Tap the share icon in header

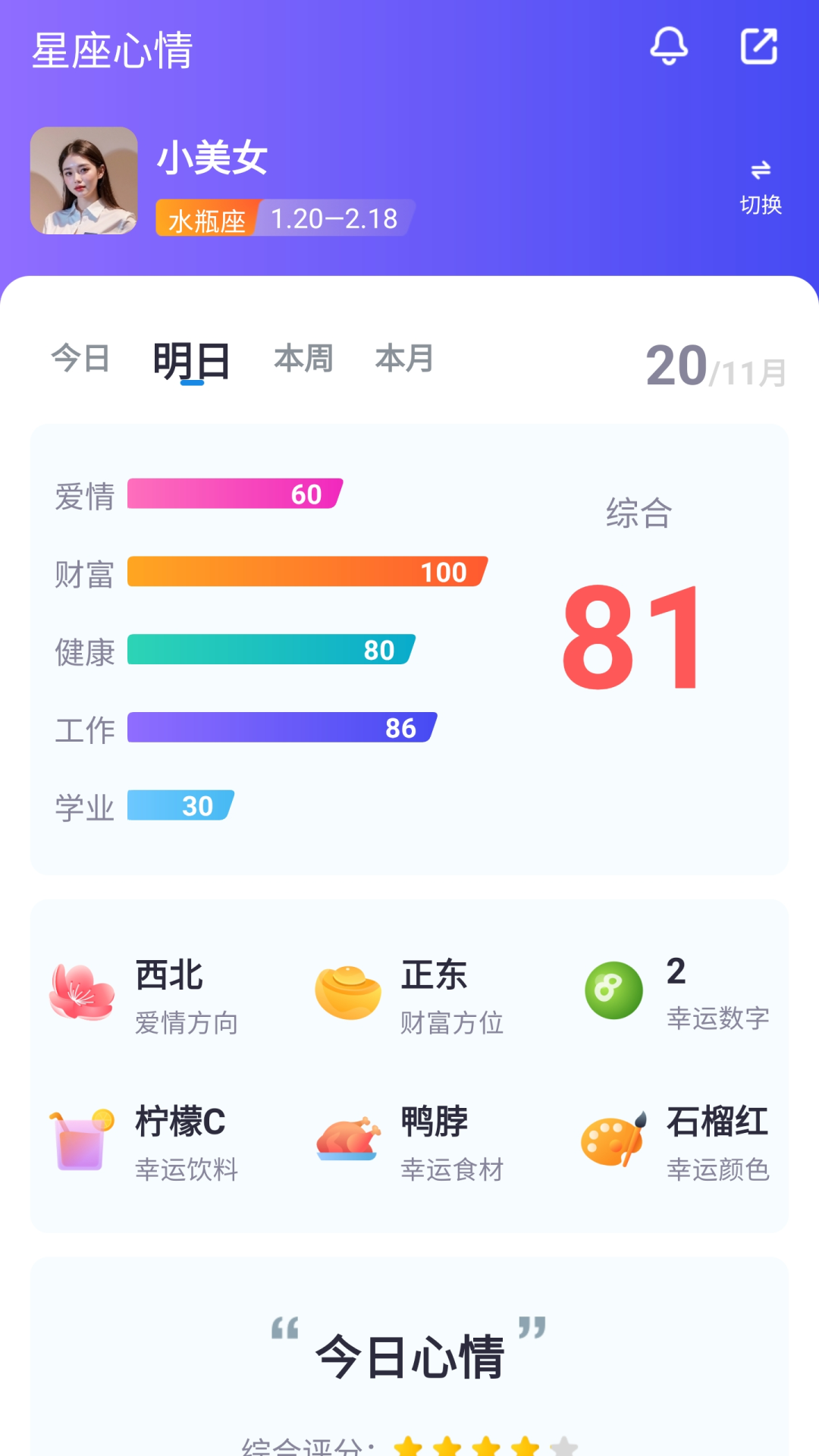759,46
